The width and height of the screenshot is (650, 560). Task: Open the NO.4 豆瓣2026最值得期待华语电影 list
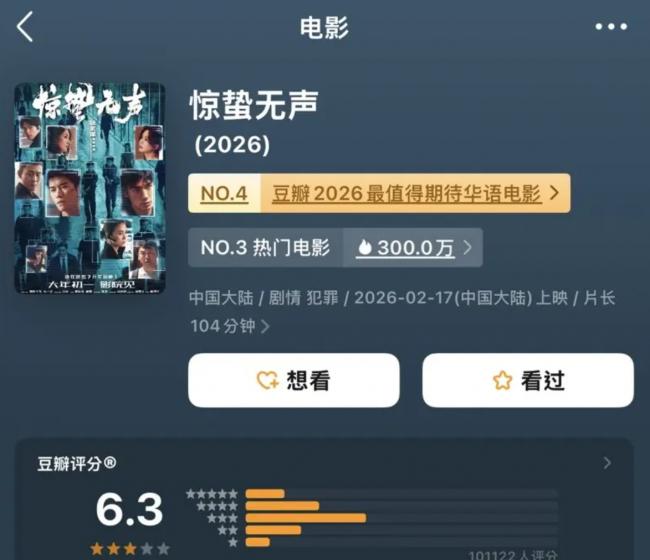(x=380, y=192)
